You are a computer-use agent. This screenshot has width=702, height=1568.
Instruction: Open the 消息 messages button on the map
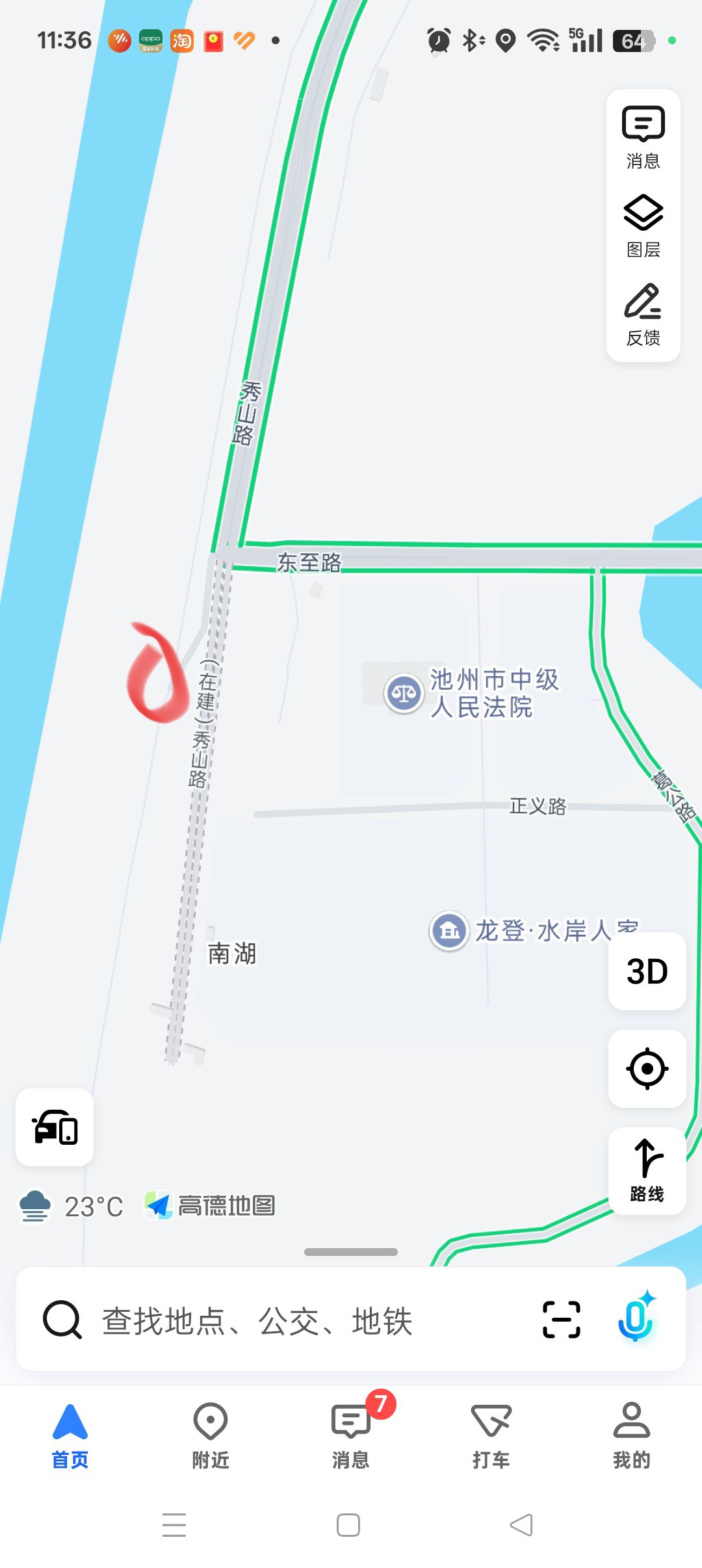[x=643, y=136]
